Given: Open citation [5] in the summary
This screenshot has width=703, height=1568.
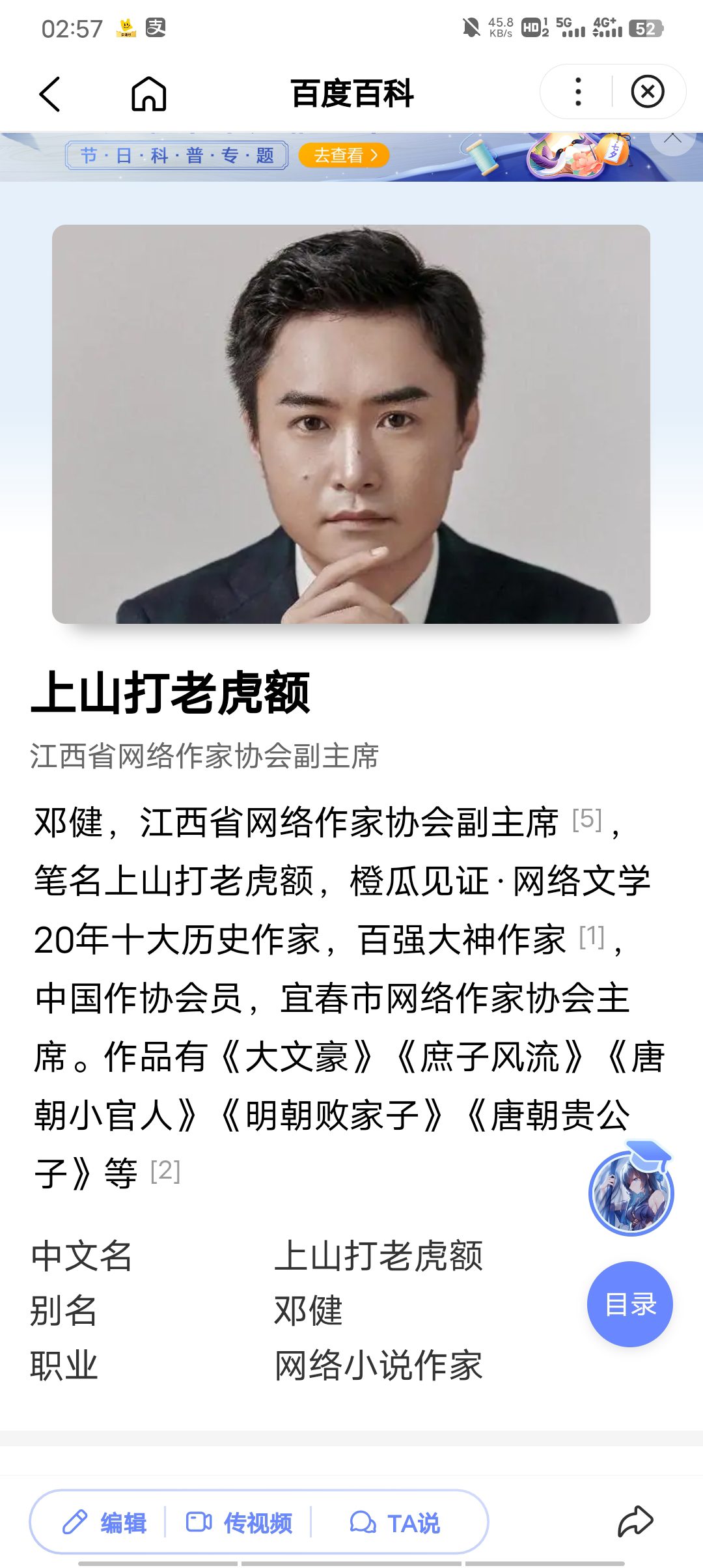Looking at the screenshot, I should point(587,819).
